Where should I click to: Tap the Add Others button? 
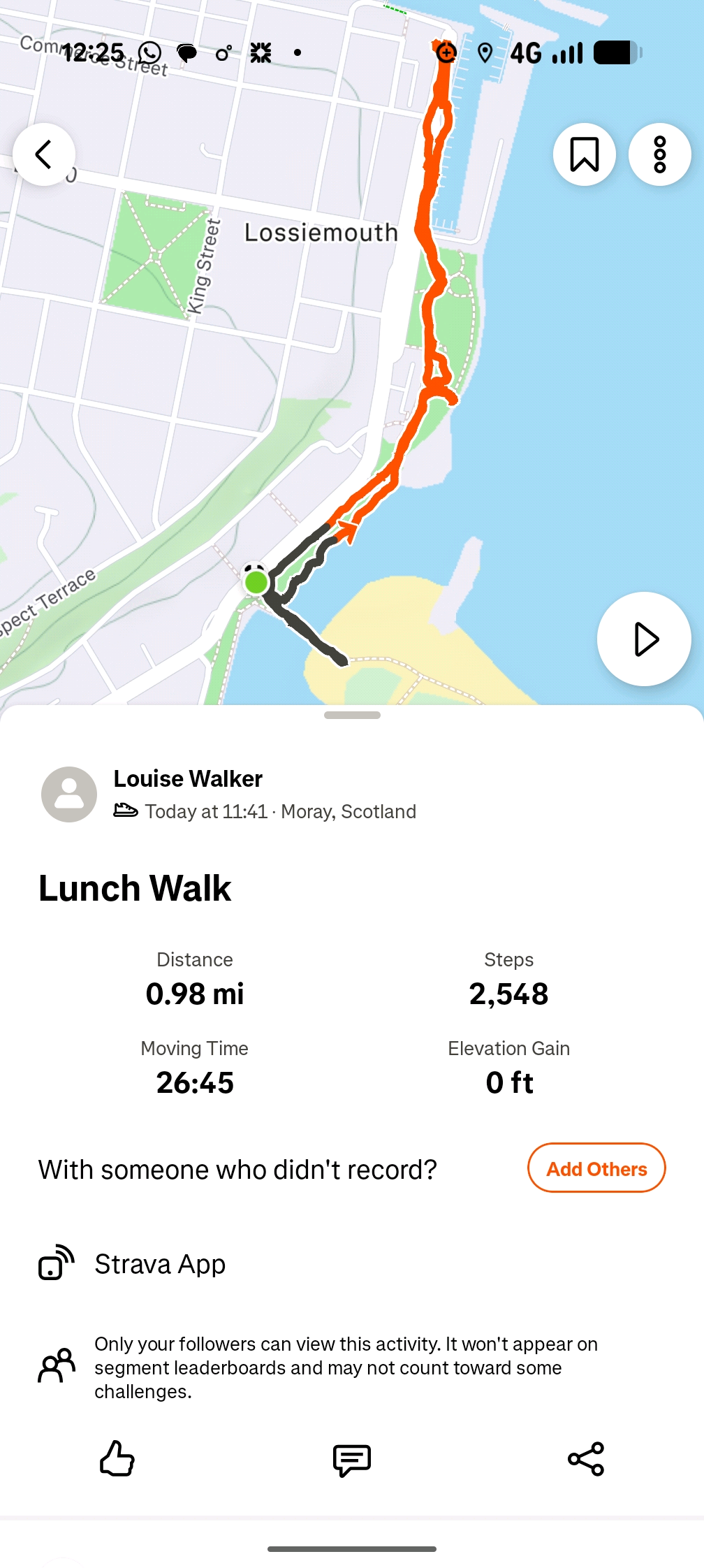tap(596, 1168)
